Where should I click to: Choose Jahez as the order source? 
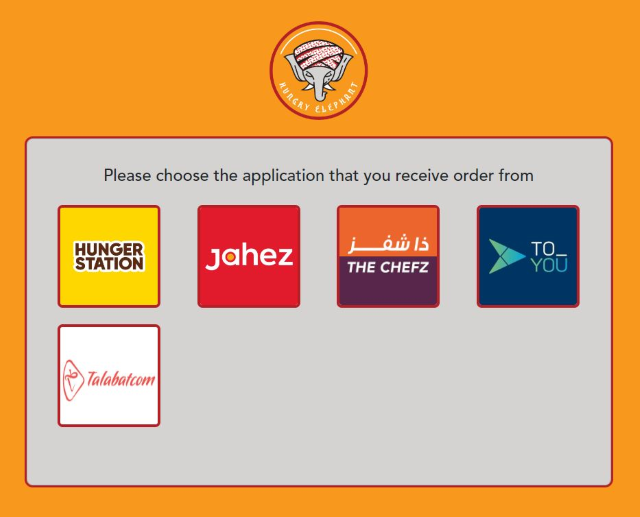click(x=248, y=256)
